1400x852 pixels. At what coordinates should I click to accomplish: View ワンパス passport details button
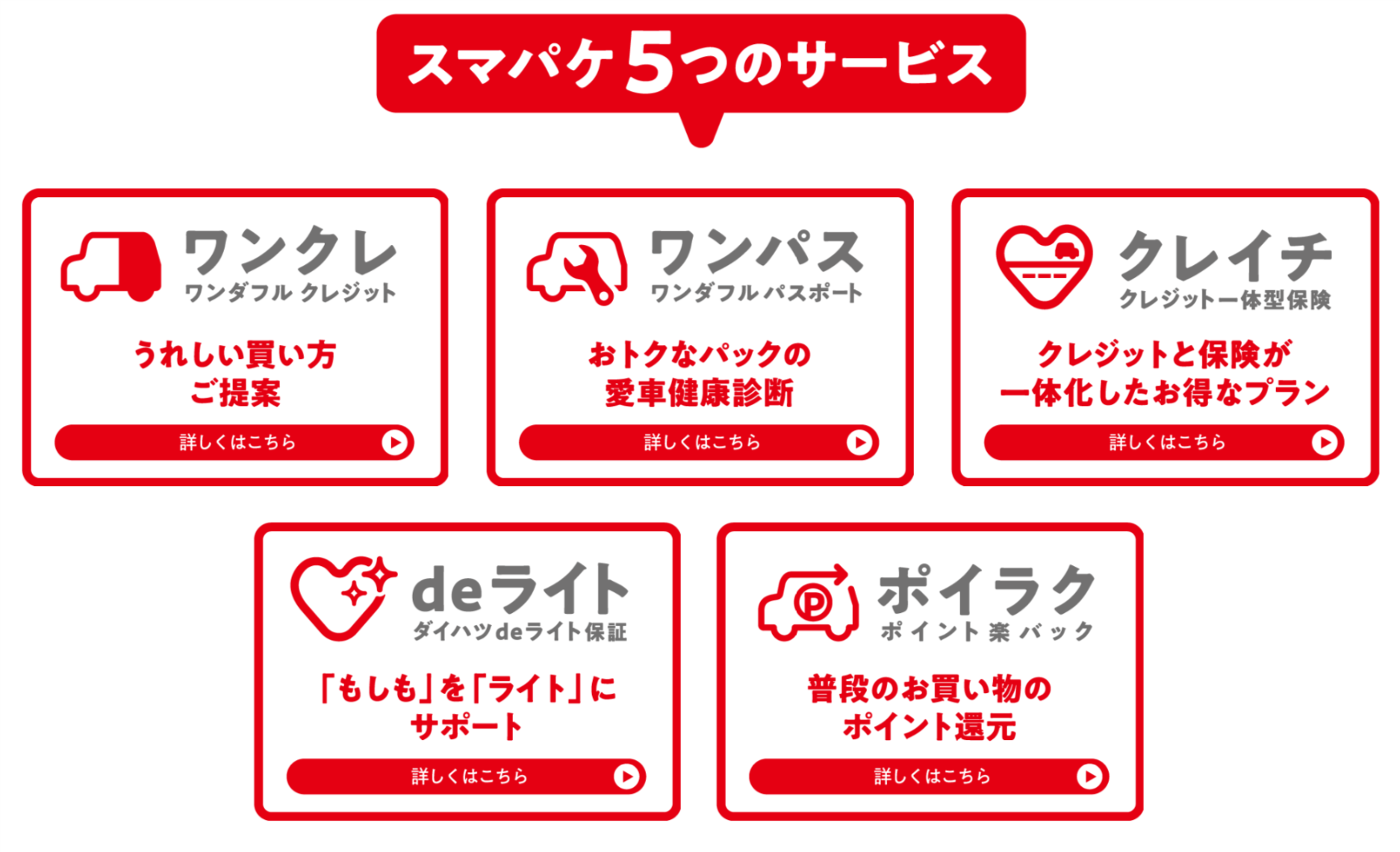(699, 442)
